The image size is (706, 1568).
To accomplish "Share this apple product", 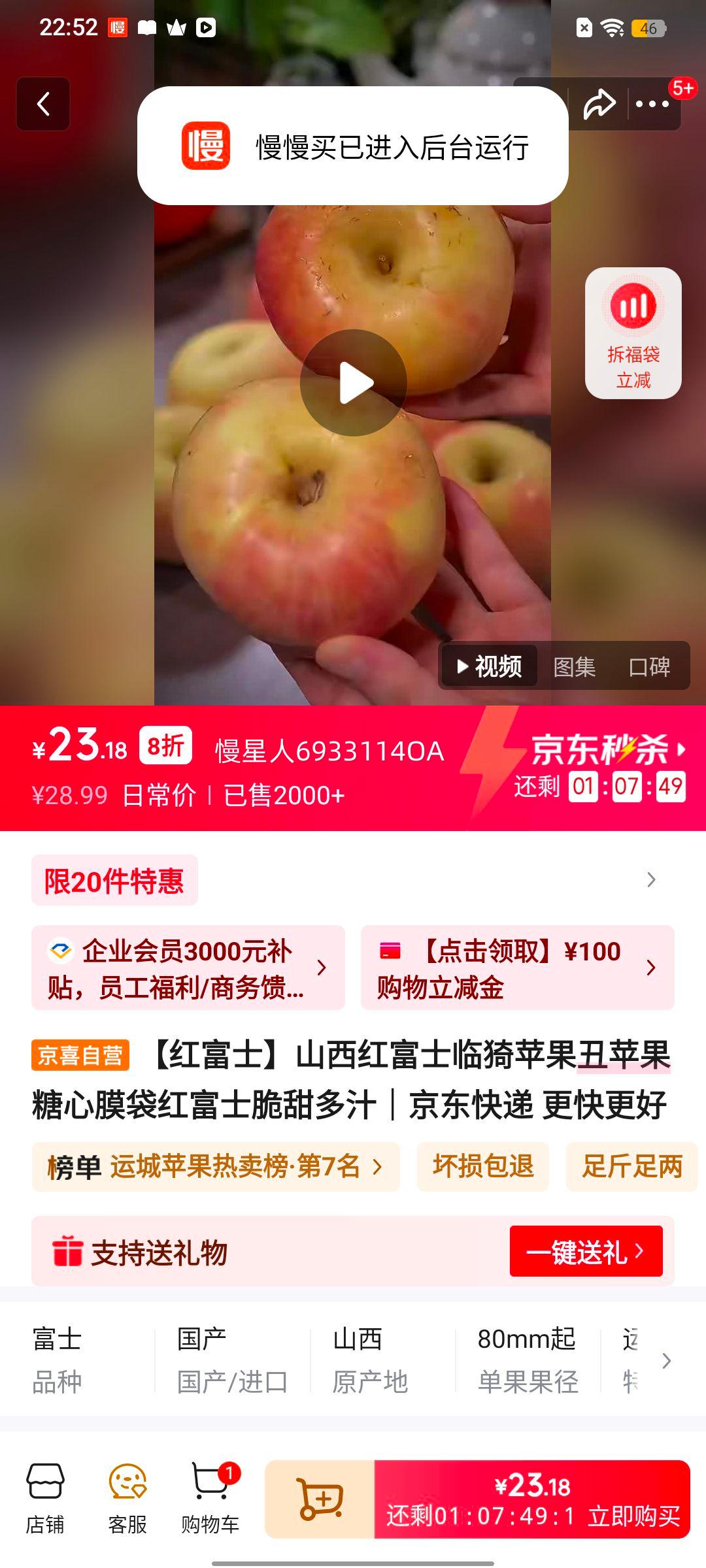I will click(x=599, y=105).
